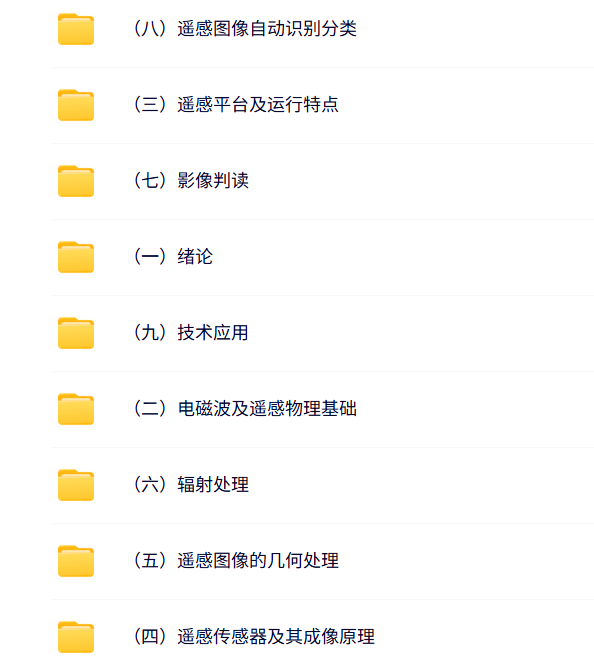The width and height of the screenshot is (594, 666).
Task: Open the folder (五) 遥感图像的几何处理
Action: point(322,562)
